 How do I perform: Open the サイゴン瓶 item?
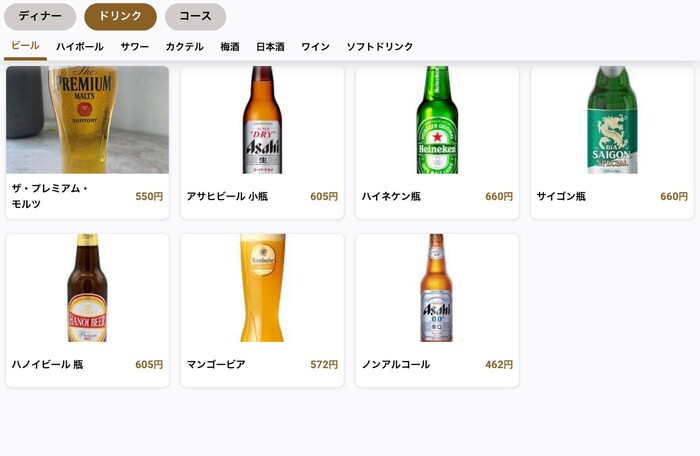(612, 140)
